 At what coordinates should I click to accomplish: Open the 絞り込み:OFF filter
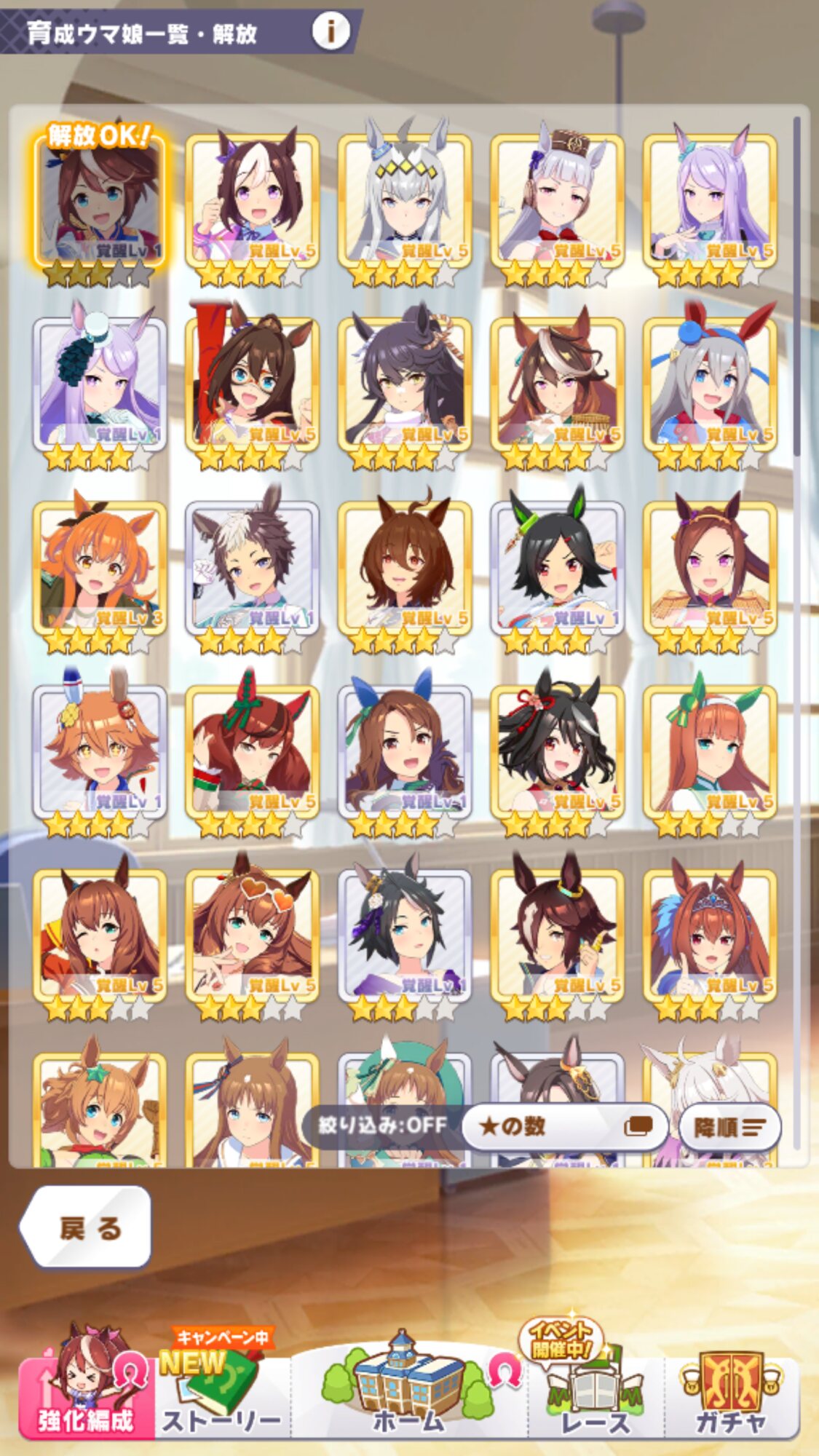coord(382,1125)
